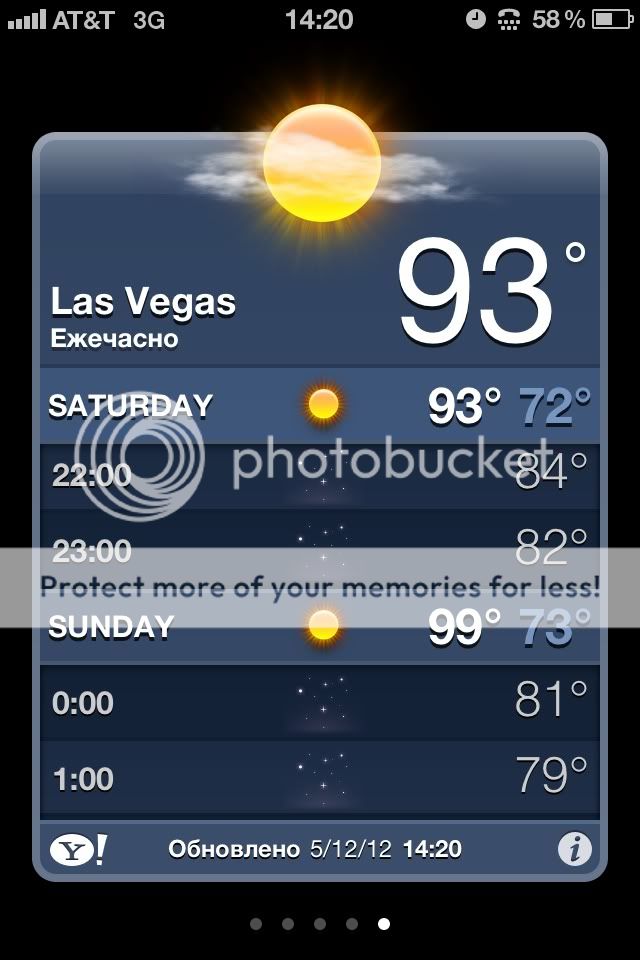
Task: Tap the page indicator dots
Action: (319, 924)
